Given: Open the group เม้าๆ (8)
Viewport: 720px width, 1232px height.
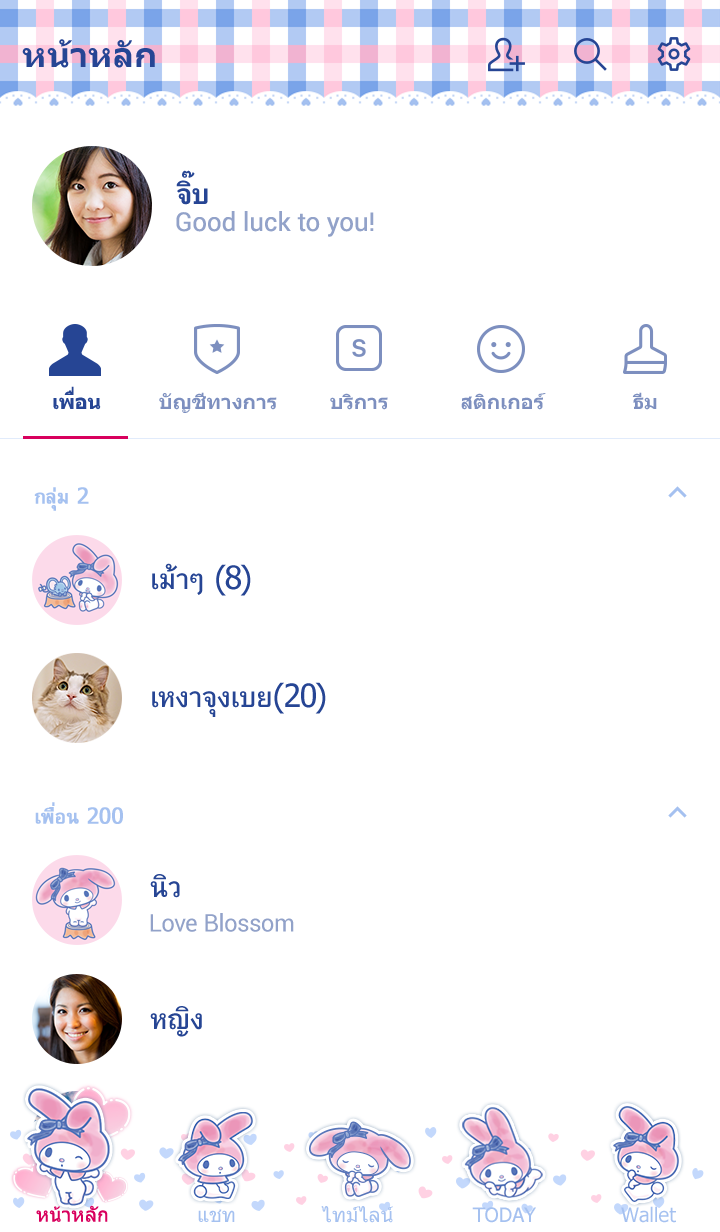Looking at the screenshot, I should 200,579.
